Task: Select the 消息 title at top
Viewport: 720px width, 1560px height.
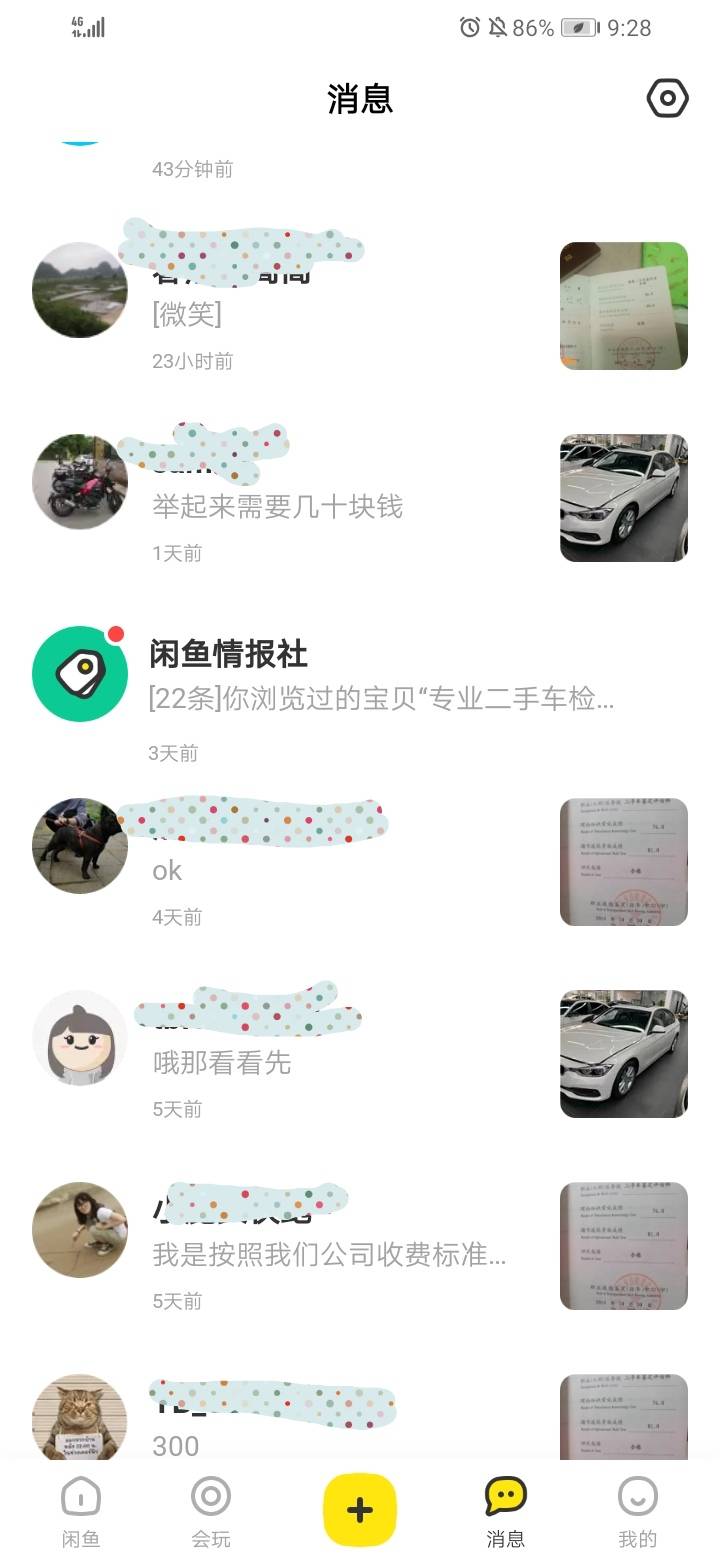Action: point(361,98)
